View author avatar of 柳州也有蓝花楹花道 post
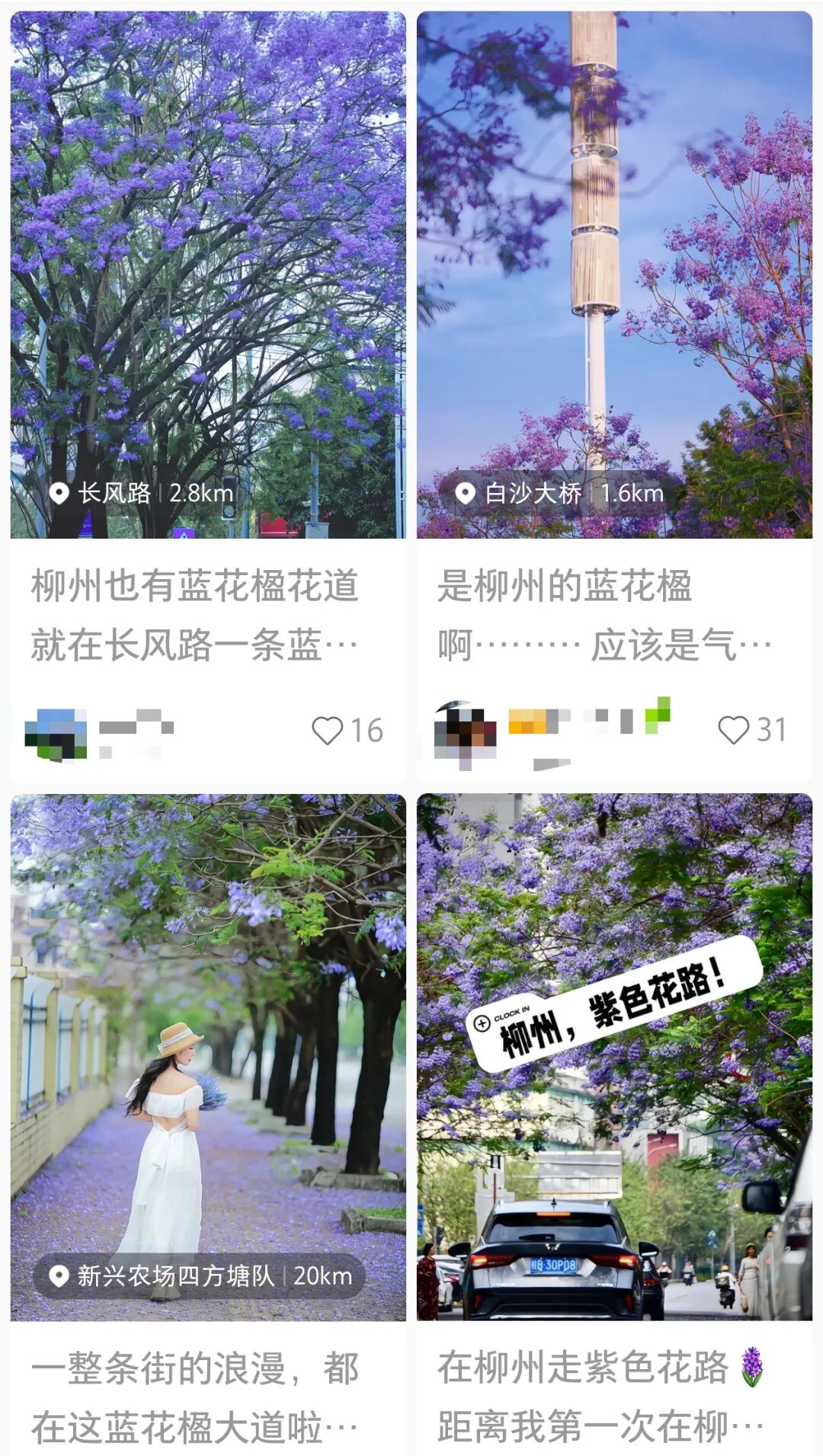 click(x=56, y=734)
